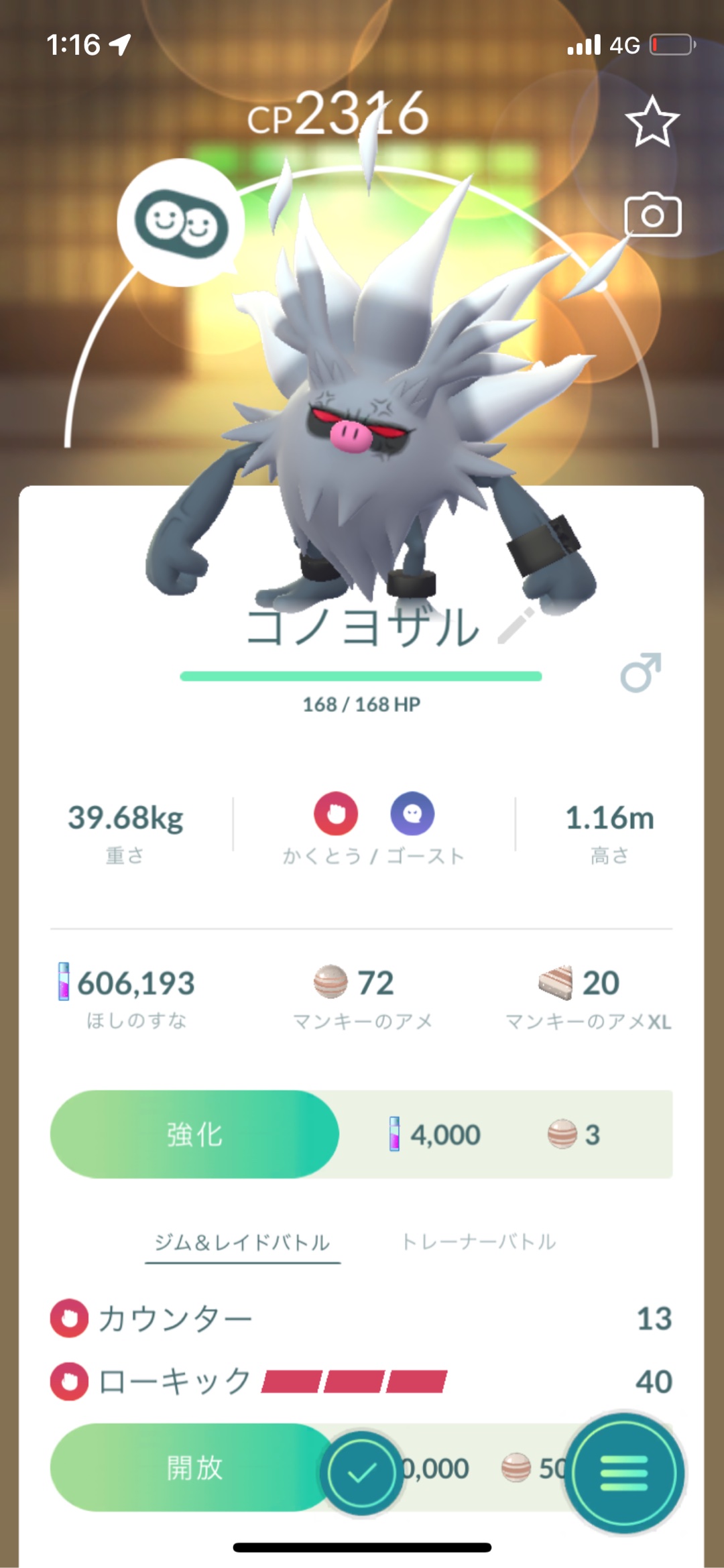Open the round hamburger menu button
Image resolution: width=724 pixels, height=1568 pixels.
(x=623, y=1472)
